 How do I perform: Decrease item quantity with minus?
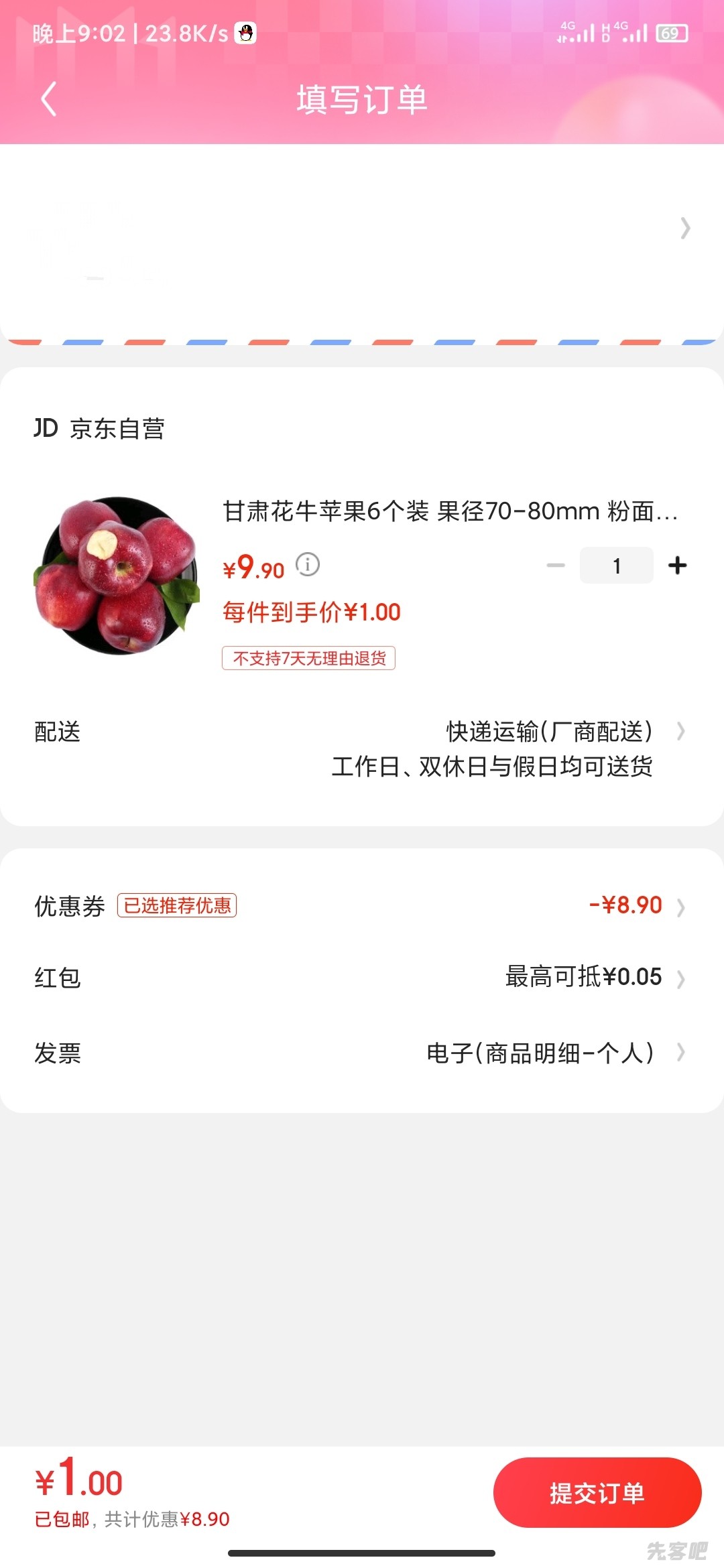click(x=556, y=566)
